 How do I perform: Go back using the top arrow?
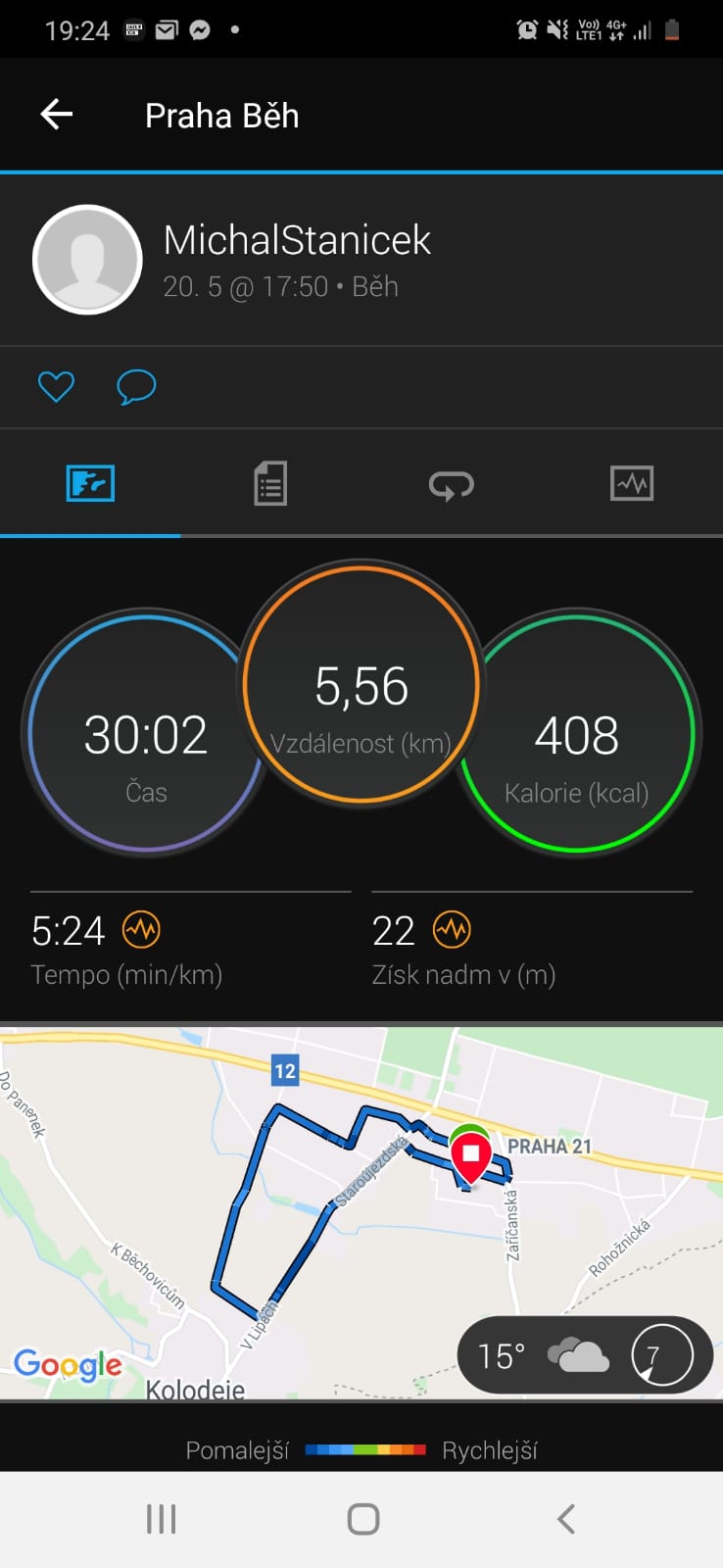56,115
